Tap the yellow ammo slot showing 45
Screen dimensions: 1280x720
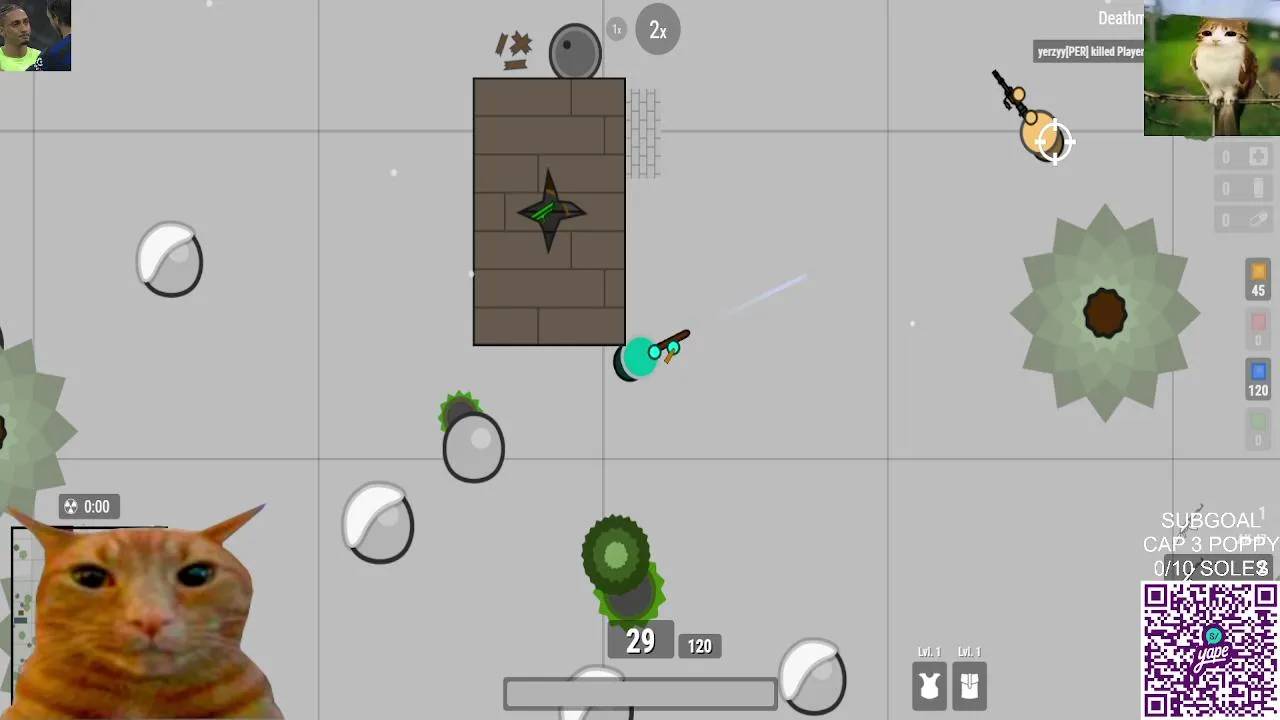pos(1258,279)
